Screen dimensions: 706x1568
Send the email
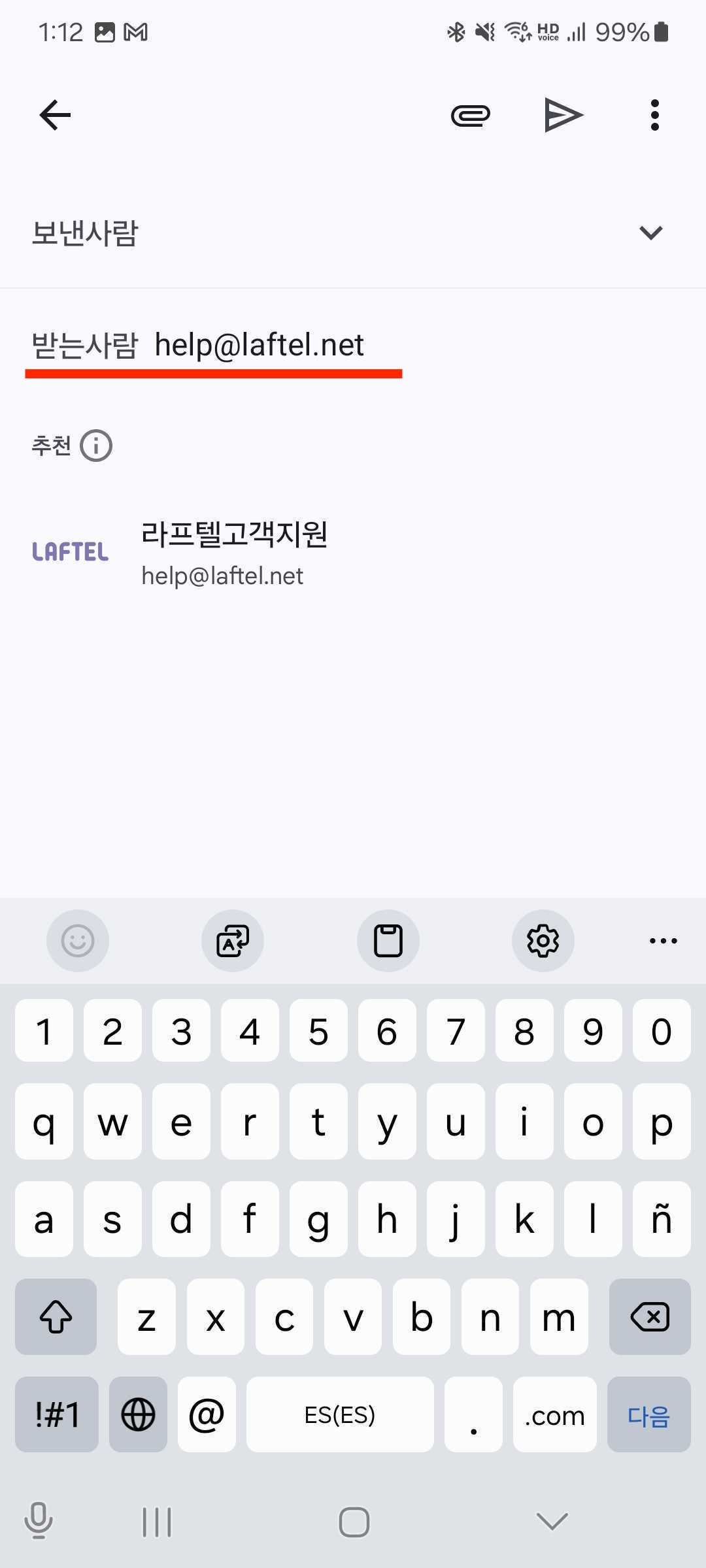(x=563, y=116)
